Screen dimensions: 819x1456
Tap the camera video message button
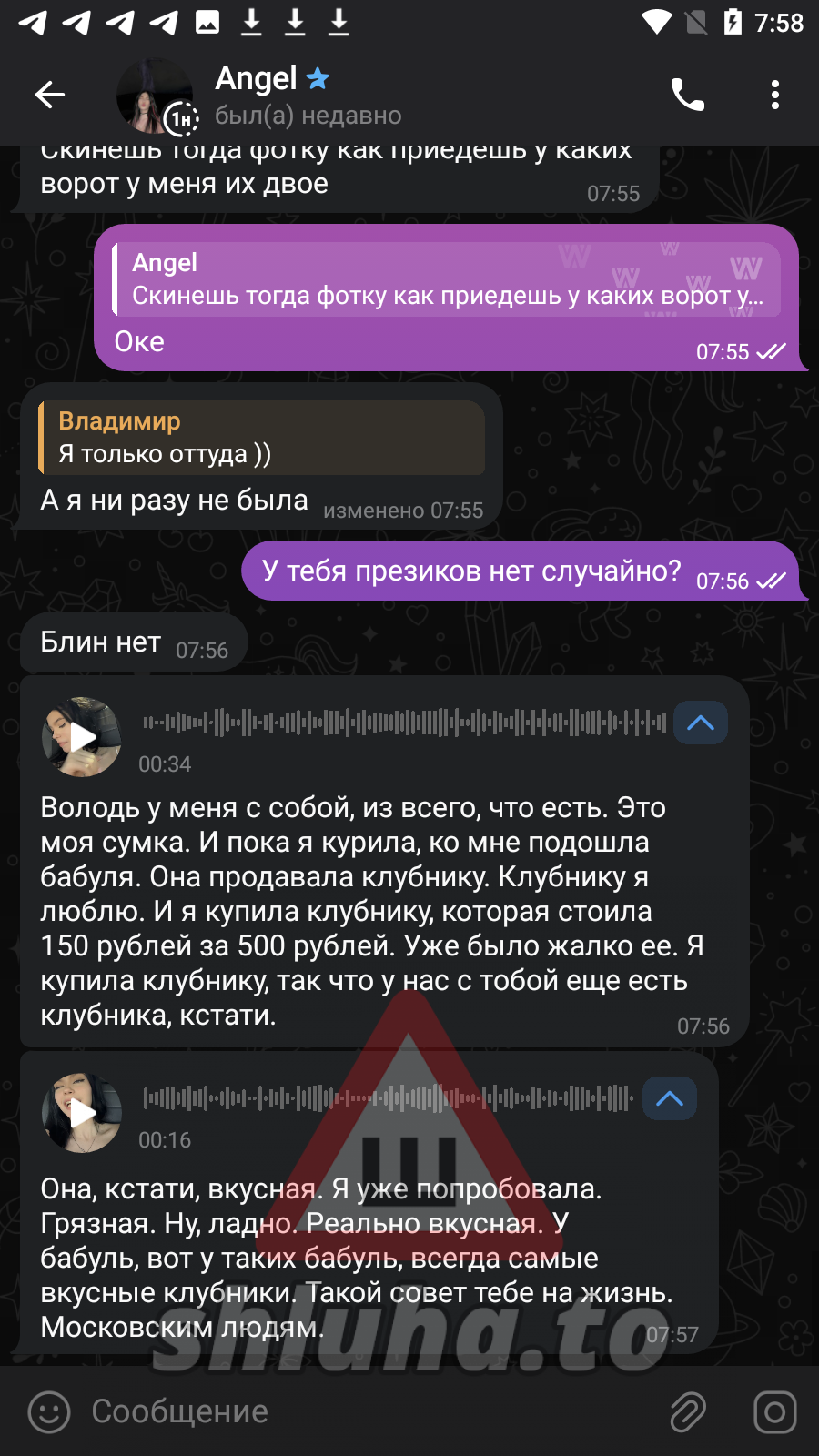click(x=775, y=1412)
